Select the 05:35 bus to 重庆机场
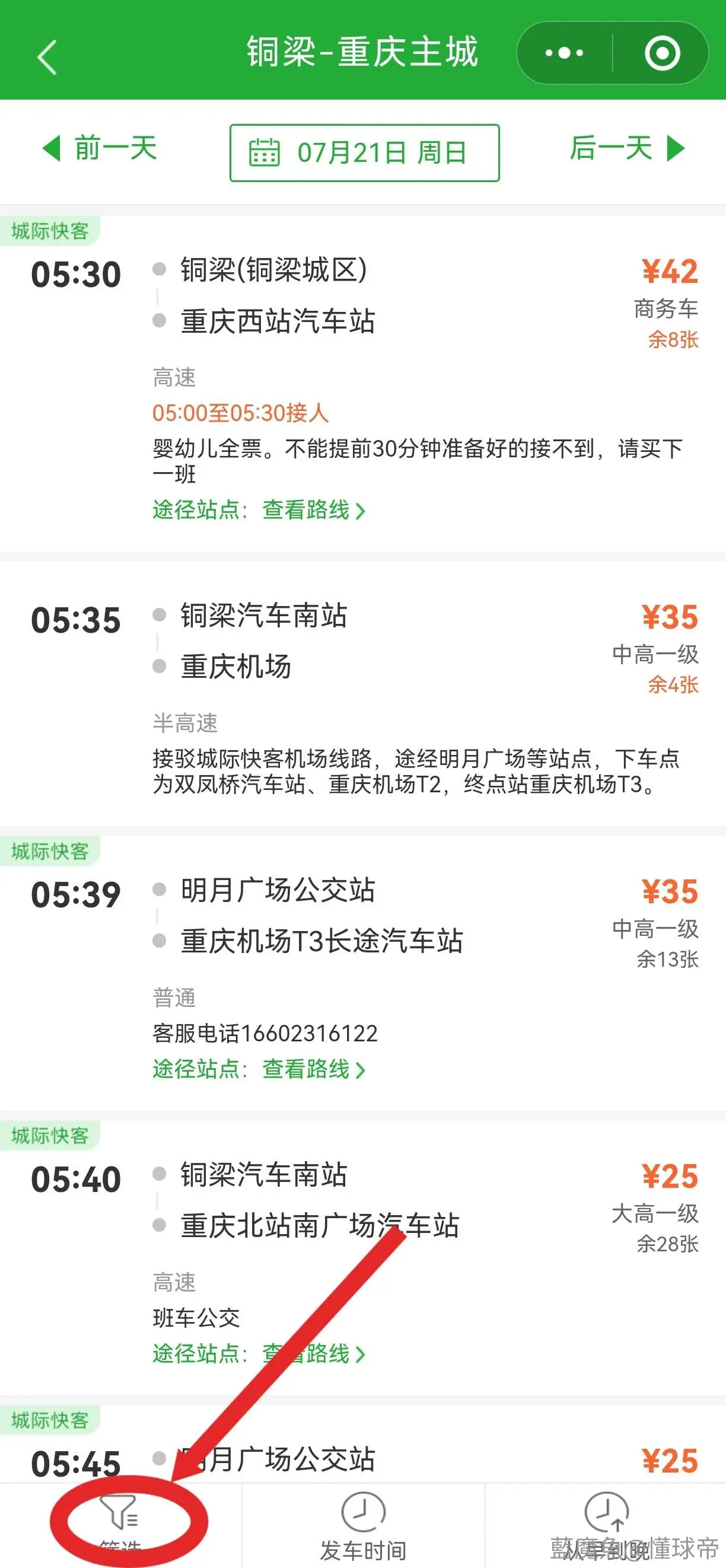726x1568 pixels. 362,694
